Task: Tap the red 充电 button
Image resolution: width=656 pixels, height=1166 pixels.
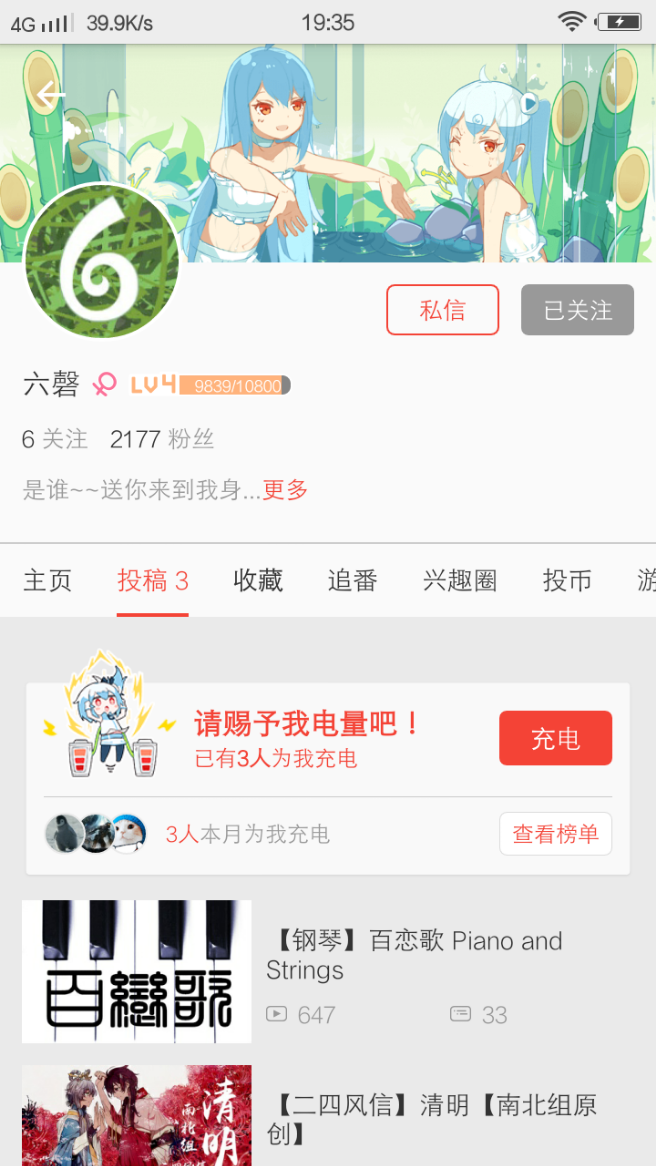Action: click(555, 738)
